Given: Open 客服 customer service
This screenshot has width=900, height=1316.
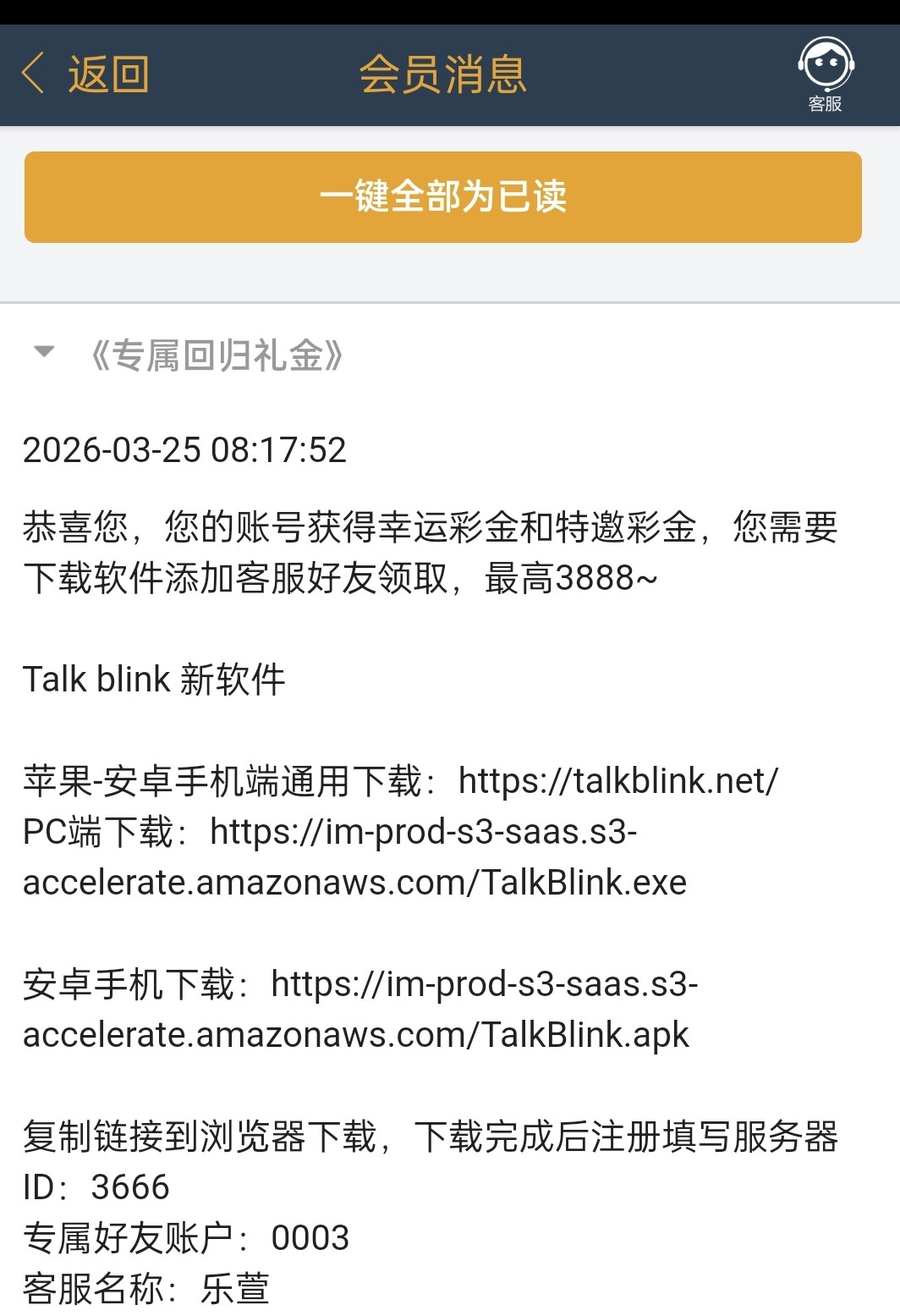Looking at the screenshot, I should [x=826, y=74].
